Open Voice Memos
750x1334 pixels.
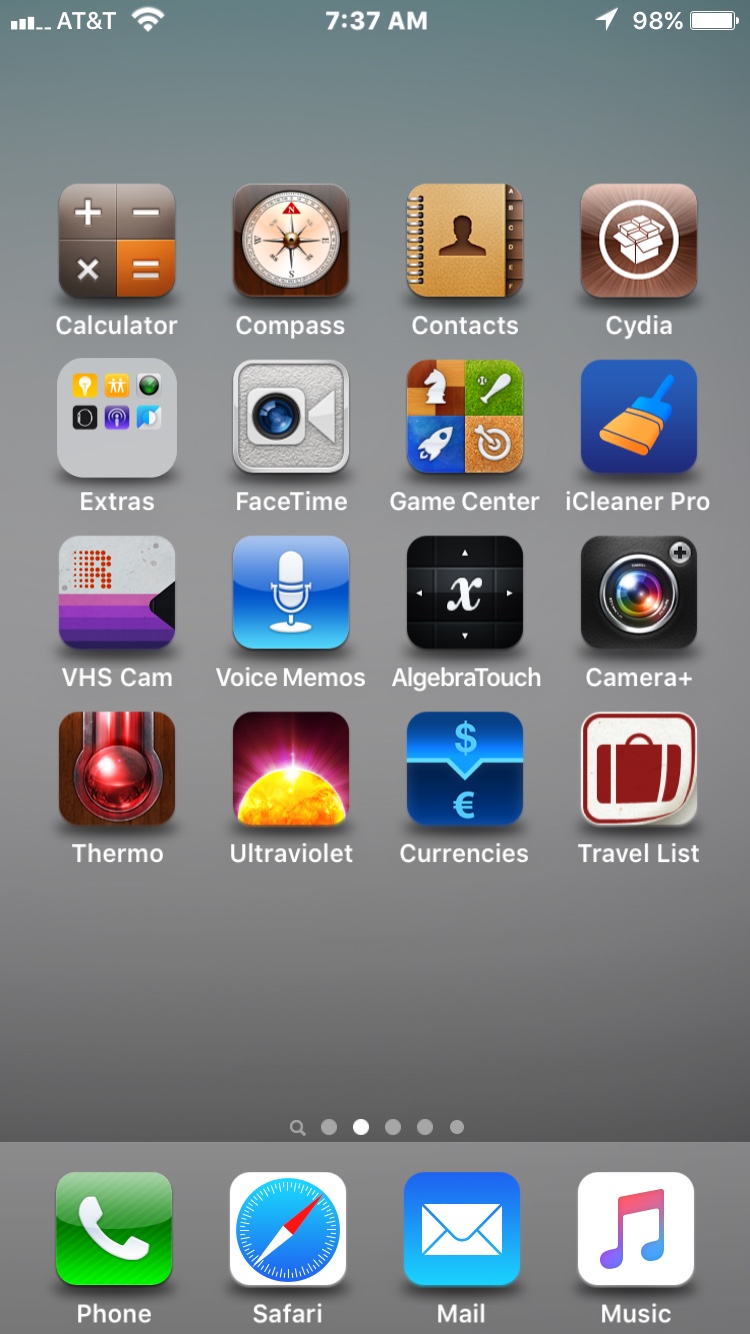291,593
